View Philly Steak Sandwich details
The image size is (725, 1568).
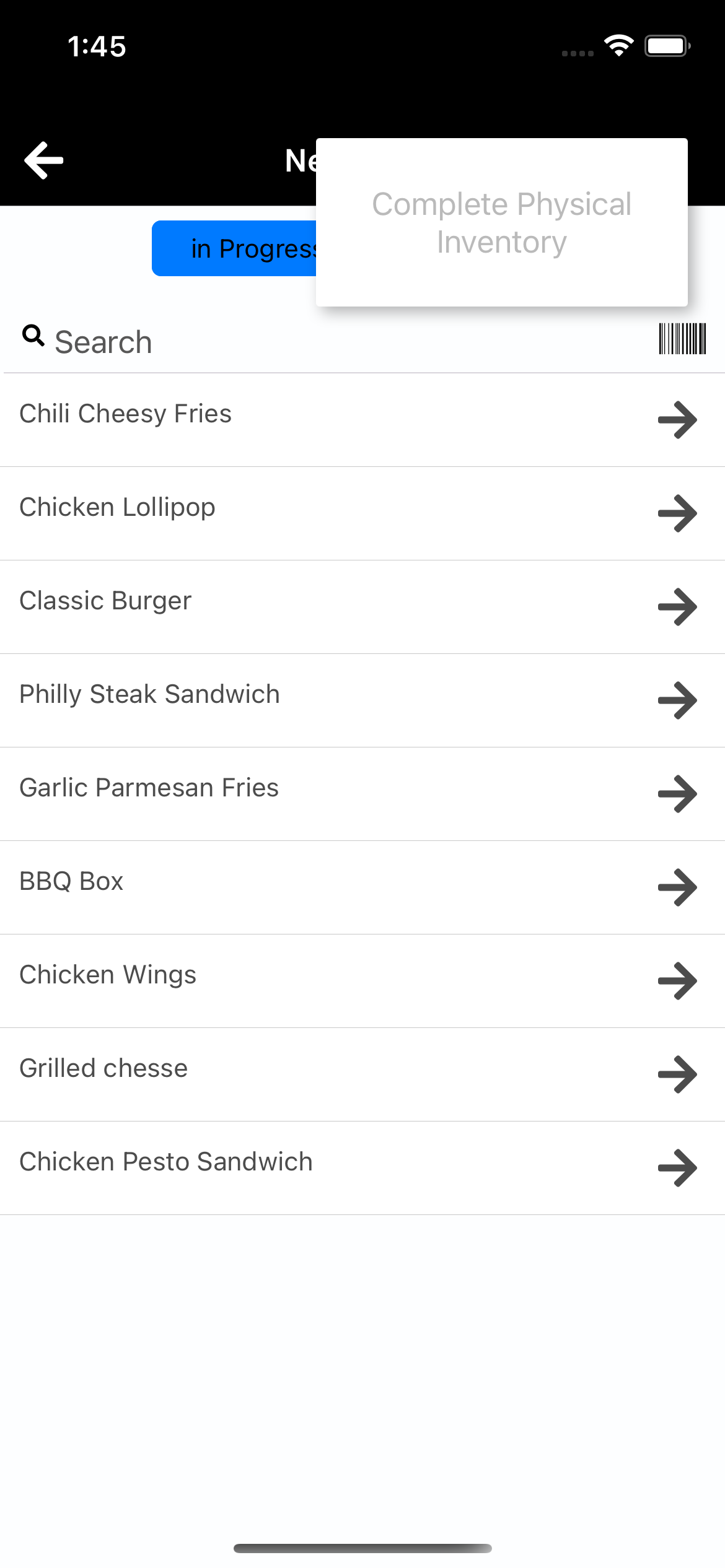362,700
